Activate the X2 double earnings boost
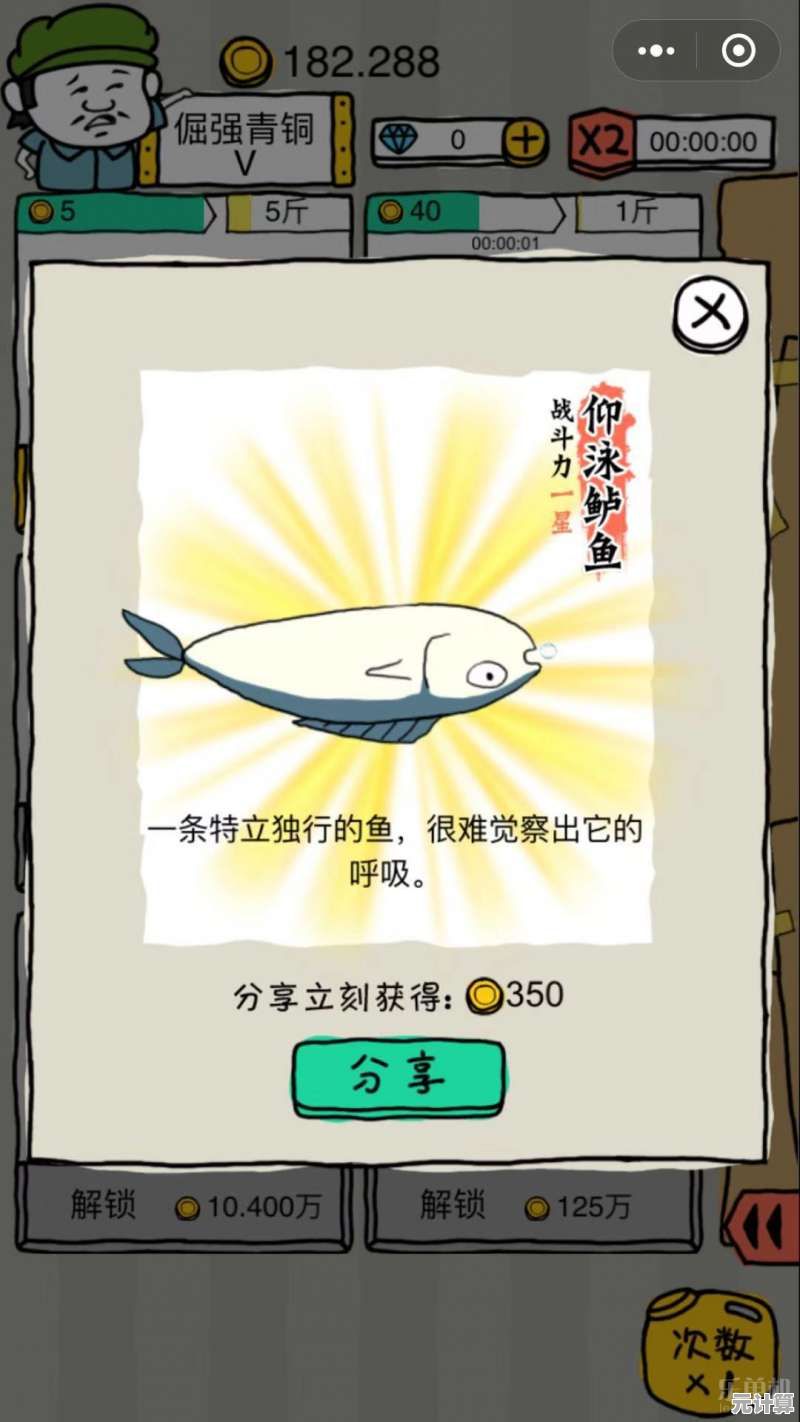 click(x=602, y=140)
